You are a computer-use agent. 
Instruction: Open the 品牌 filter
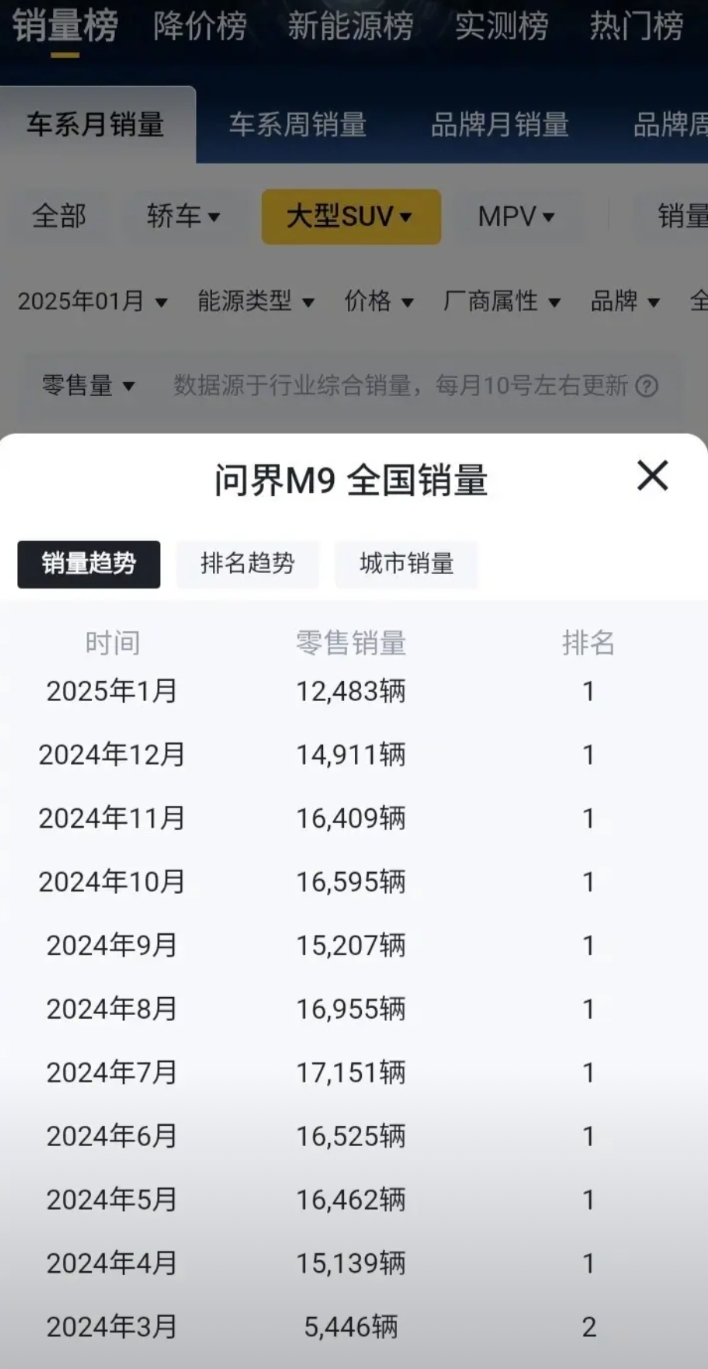click(625, 301)
